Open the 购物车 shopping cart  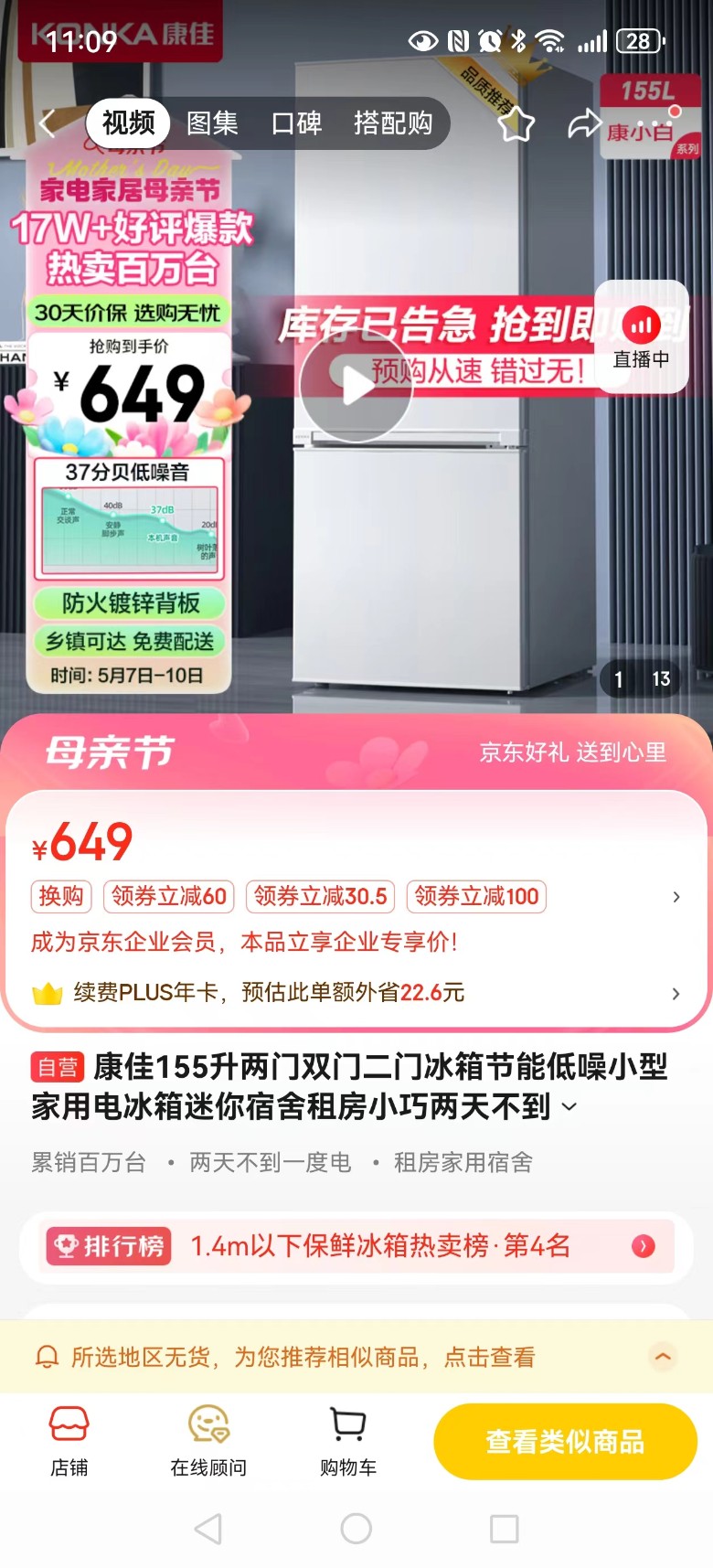coord(347,1441)
